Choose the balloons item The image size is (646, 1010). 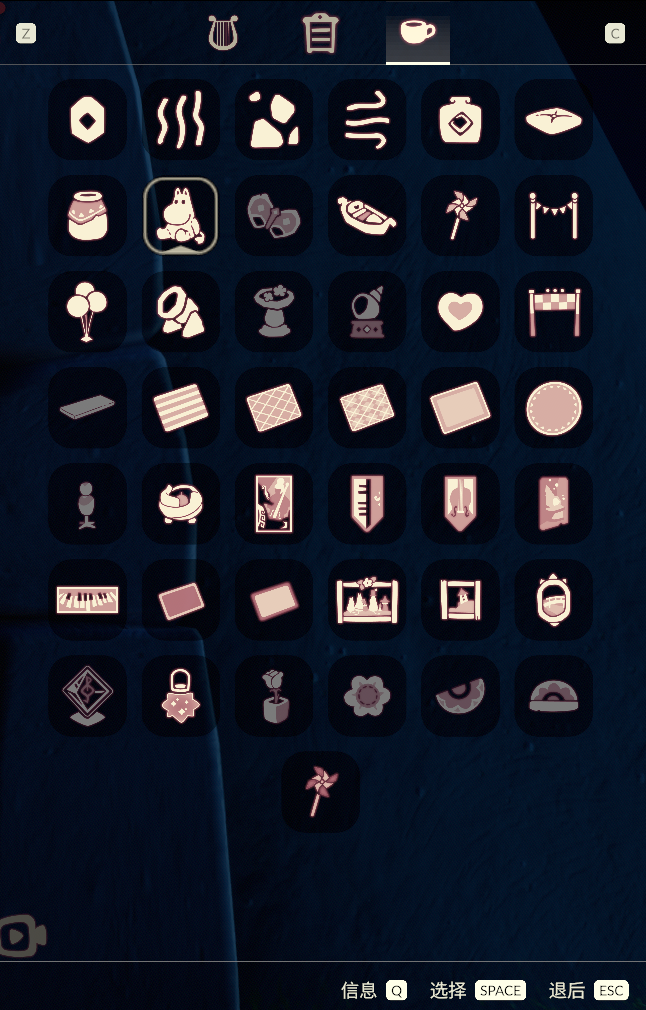[87, 312]
